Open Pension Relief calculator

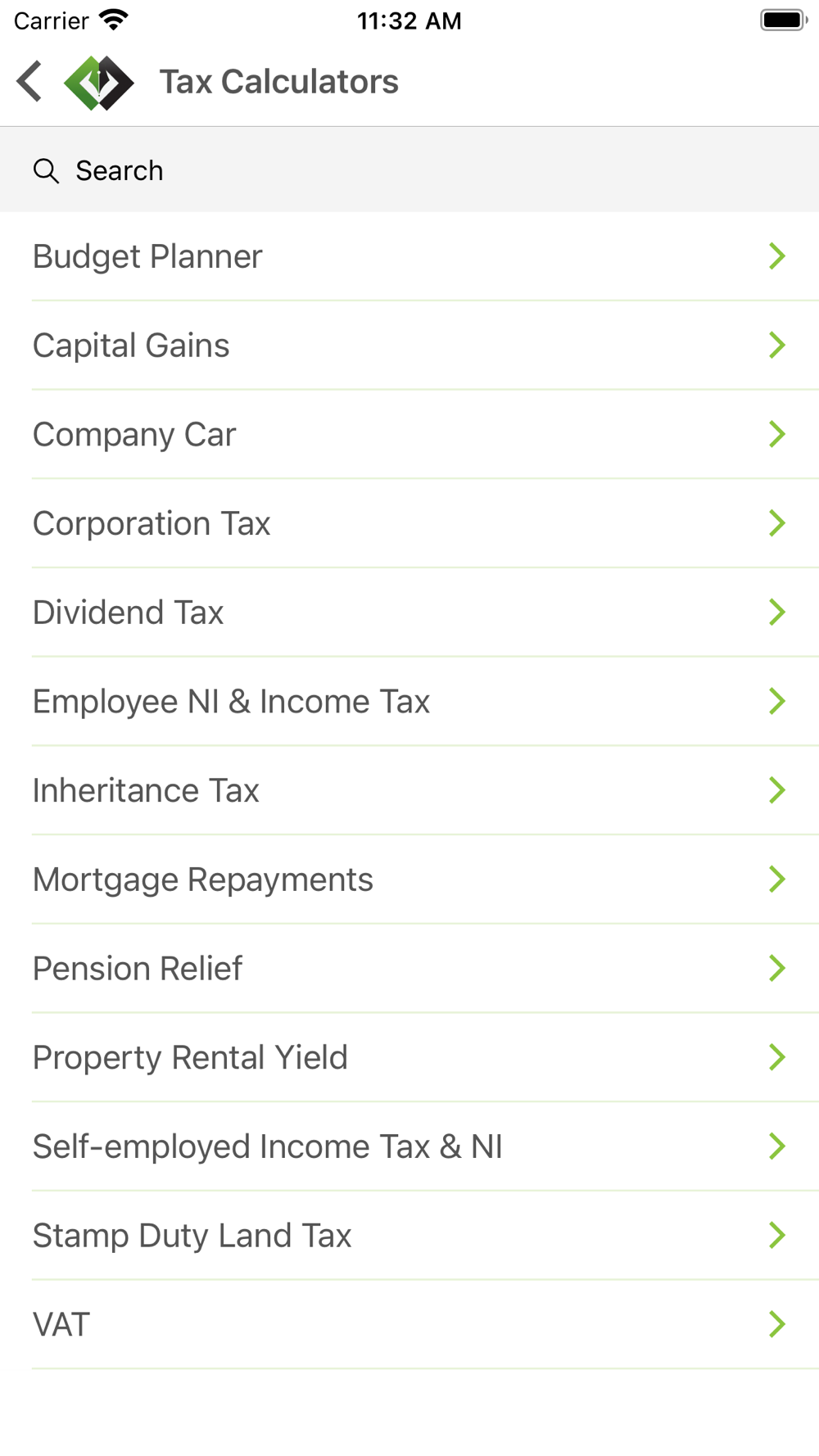pyautogui.click(x=409, y=969)
